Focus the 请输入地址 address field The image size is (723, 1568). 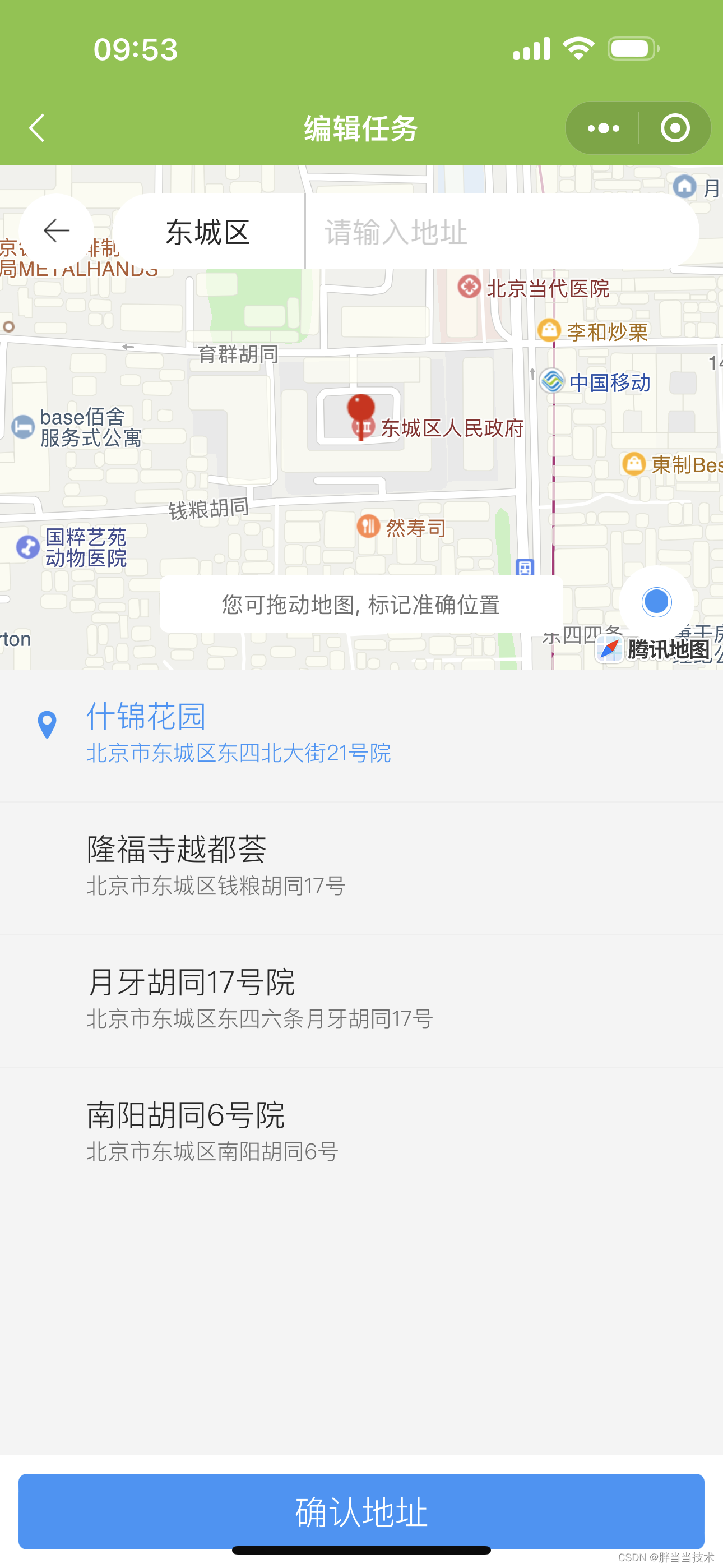click(x=502, y=232)
